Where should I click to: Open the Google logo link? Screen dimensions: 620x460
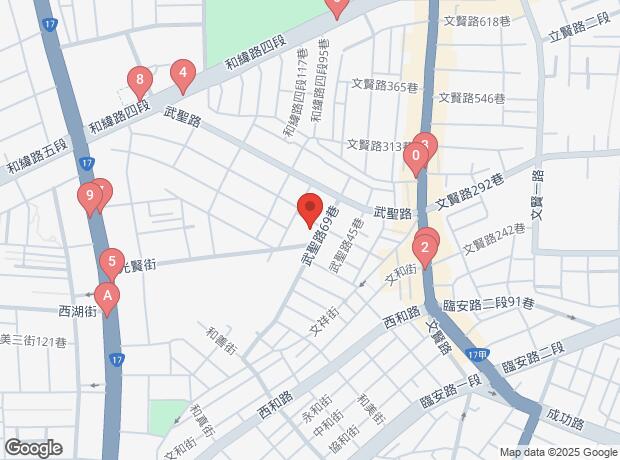pos(33,448)
